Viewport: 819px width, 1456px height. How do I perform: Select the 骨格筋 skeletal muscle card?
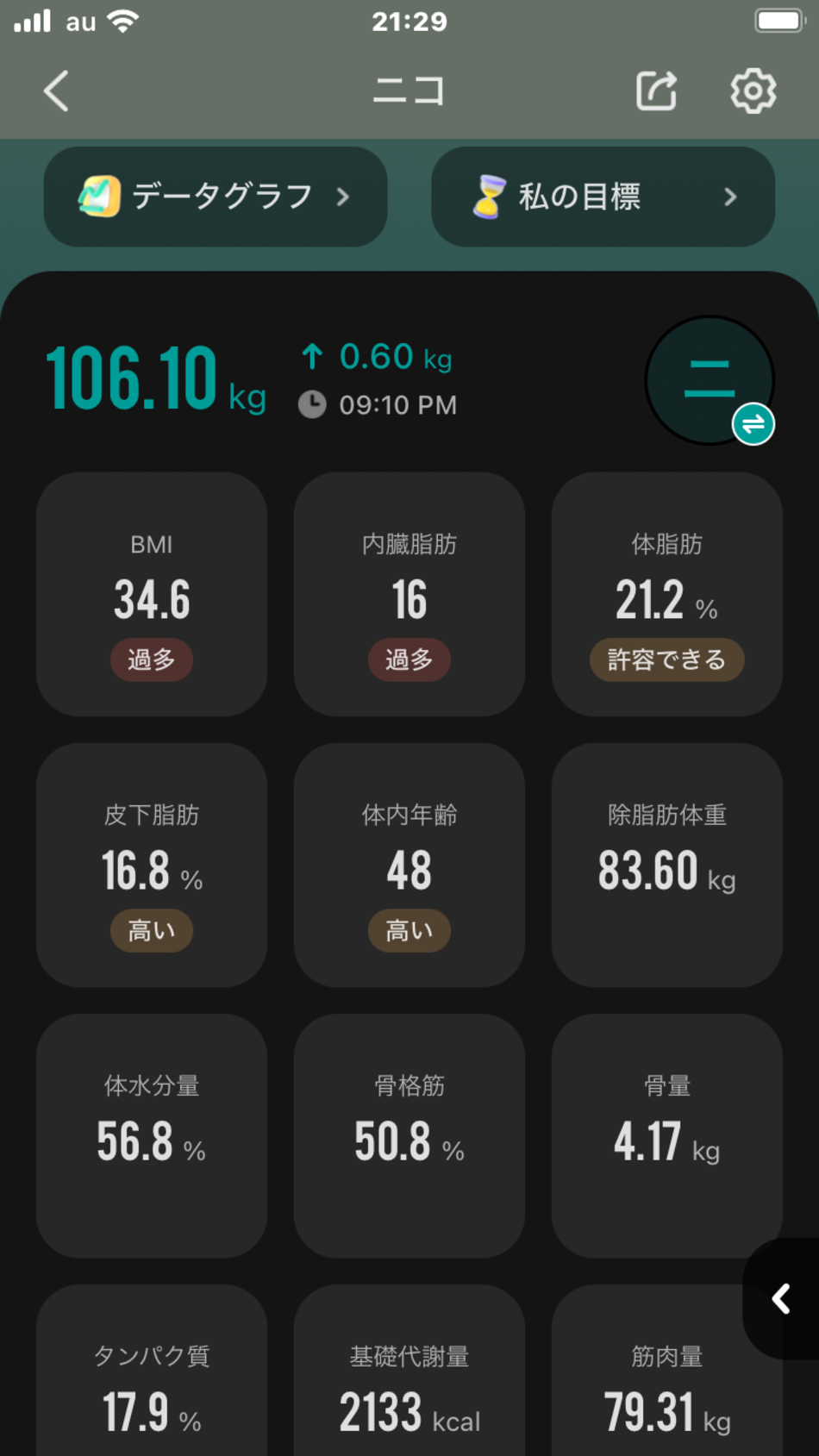tap(409, 1135)
